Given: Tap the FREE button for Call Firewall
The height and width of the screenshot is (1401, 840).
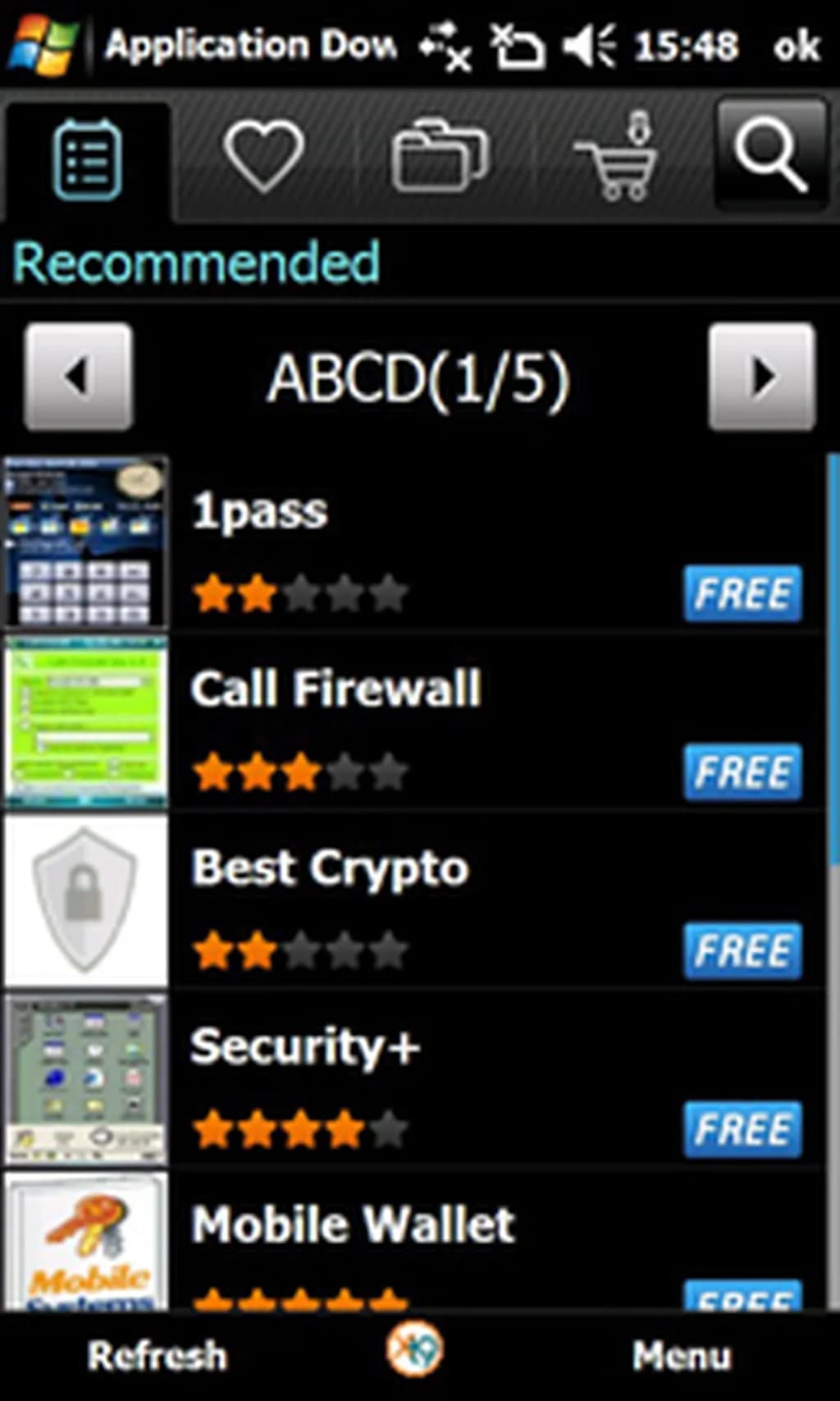Looking at the screenshot, I should tap(742, 771).
